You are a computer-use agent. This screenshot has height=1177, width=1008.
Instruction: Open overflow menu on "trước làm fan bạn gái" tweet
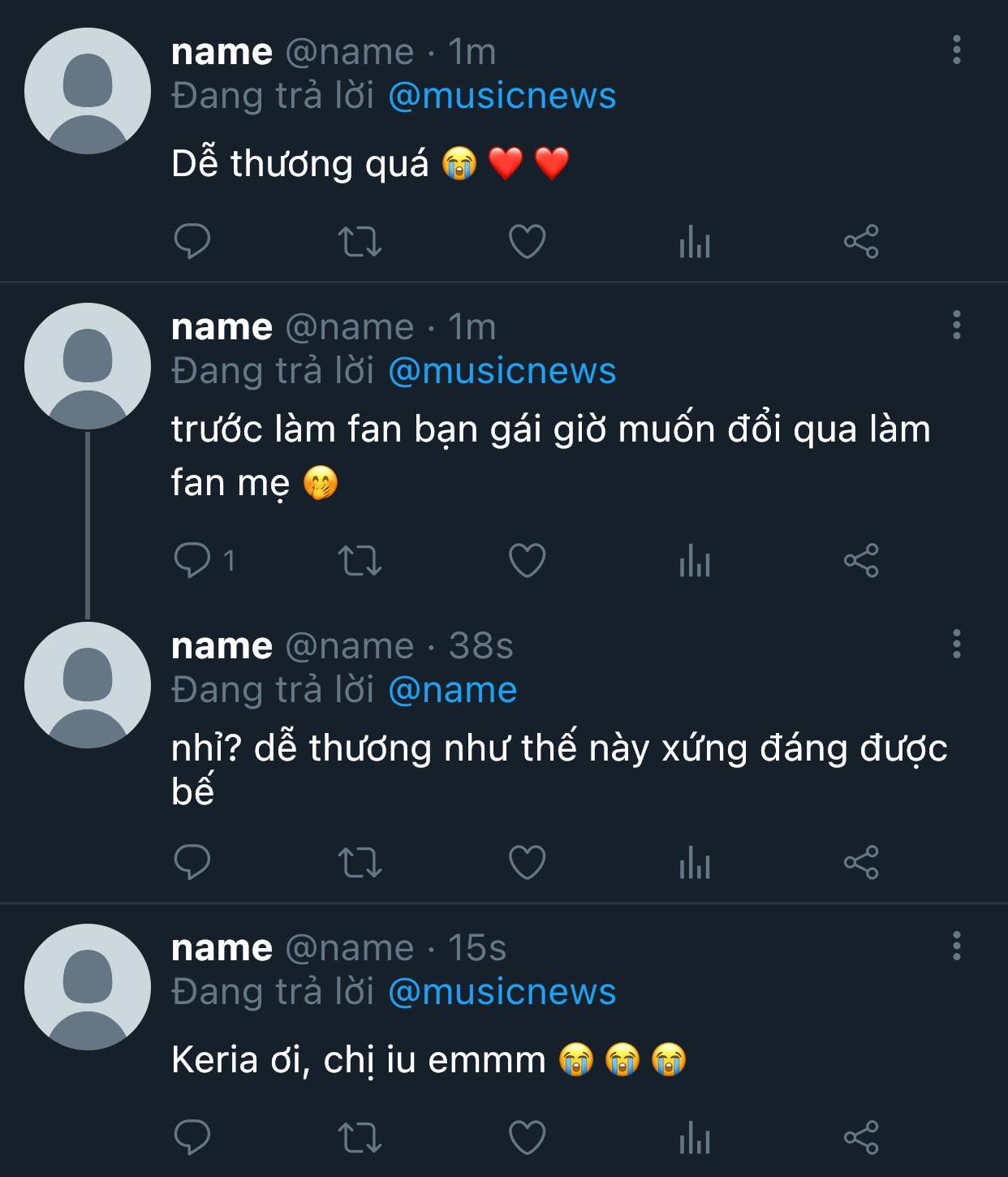[956, 326]
